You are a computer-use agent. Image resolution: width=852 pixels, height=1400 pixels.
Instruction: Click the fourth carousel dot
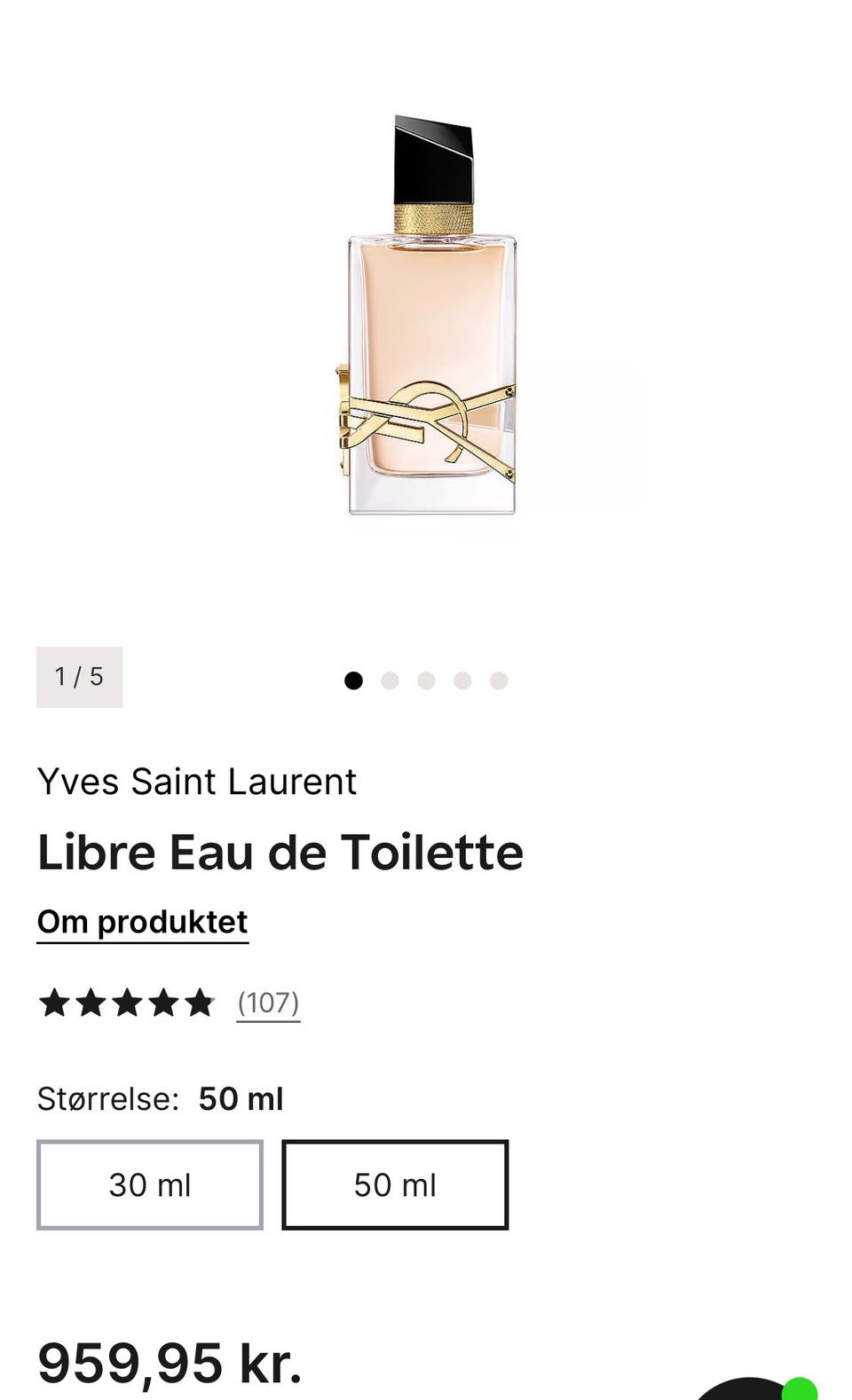(x=462, y=680)
